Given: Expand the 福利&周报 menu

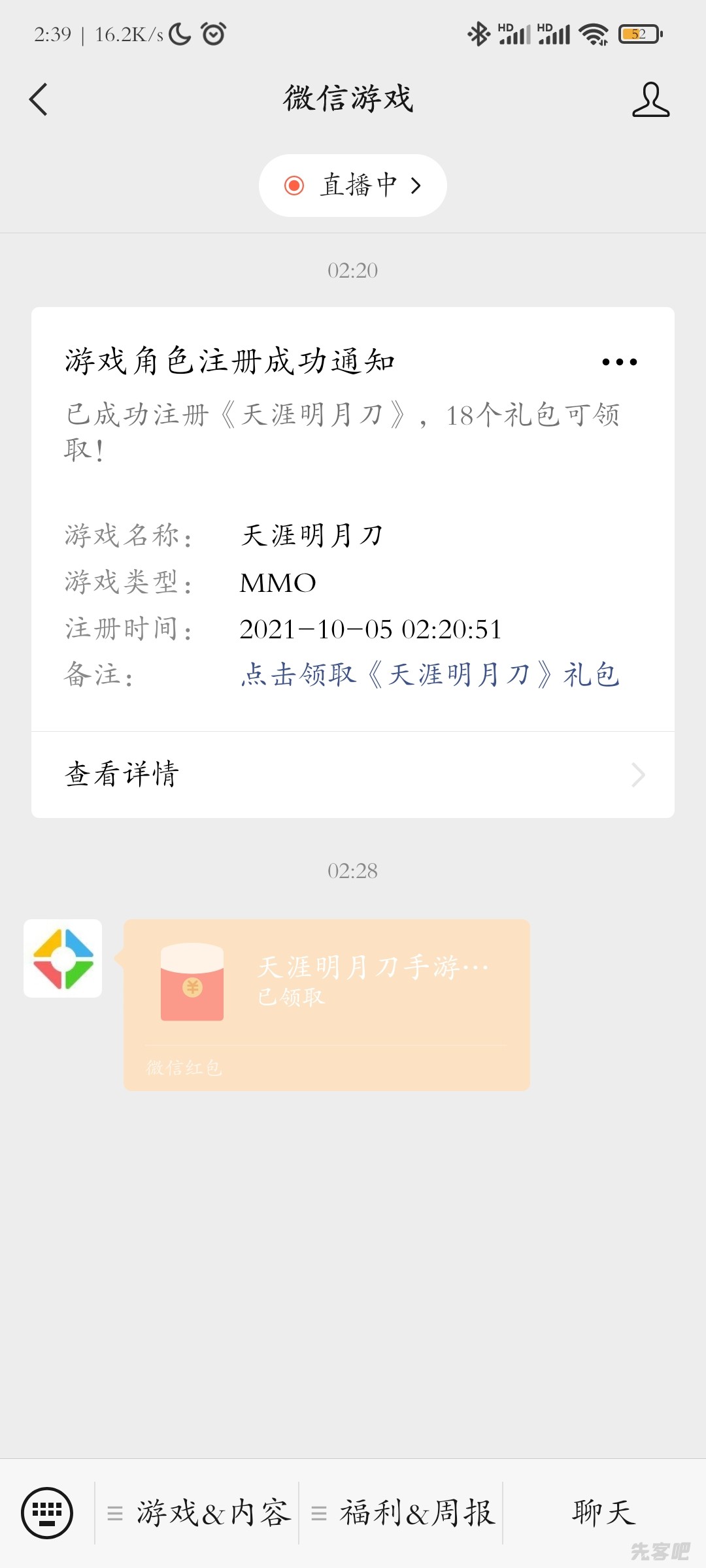Looking at the screenshot, I should [403, 1512].
